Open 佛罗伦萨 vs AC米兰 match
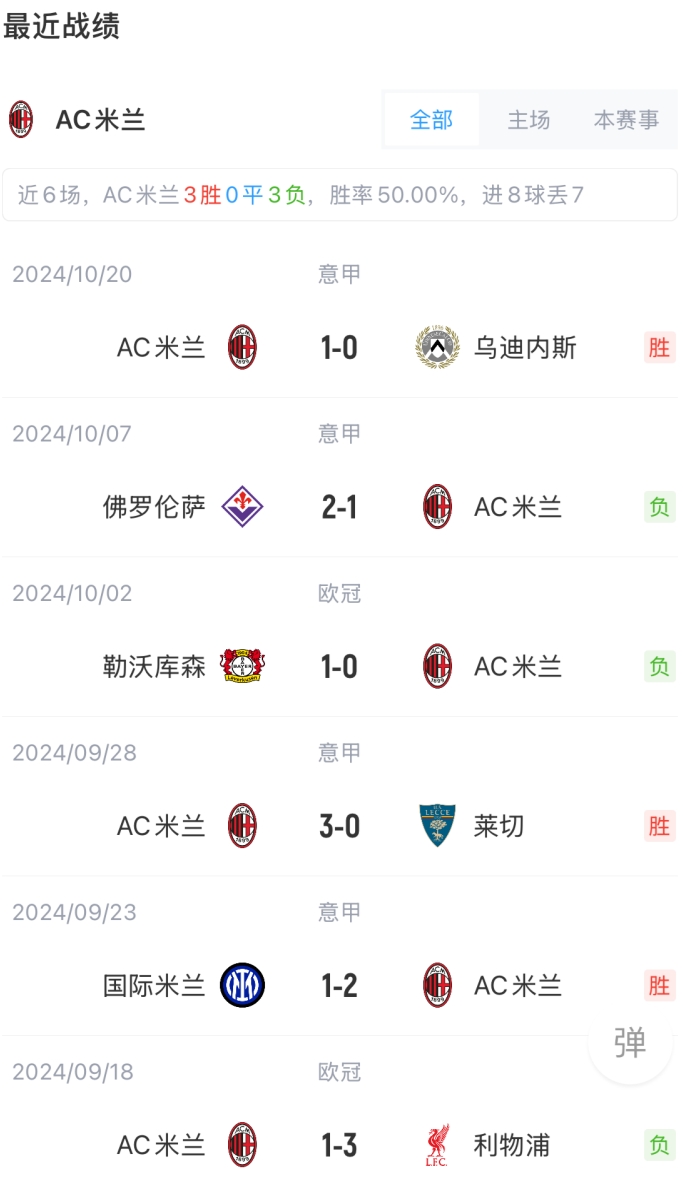 click(x=340, y=507)
